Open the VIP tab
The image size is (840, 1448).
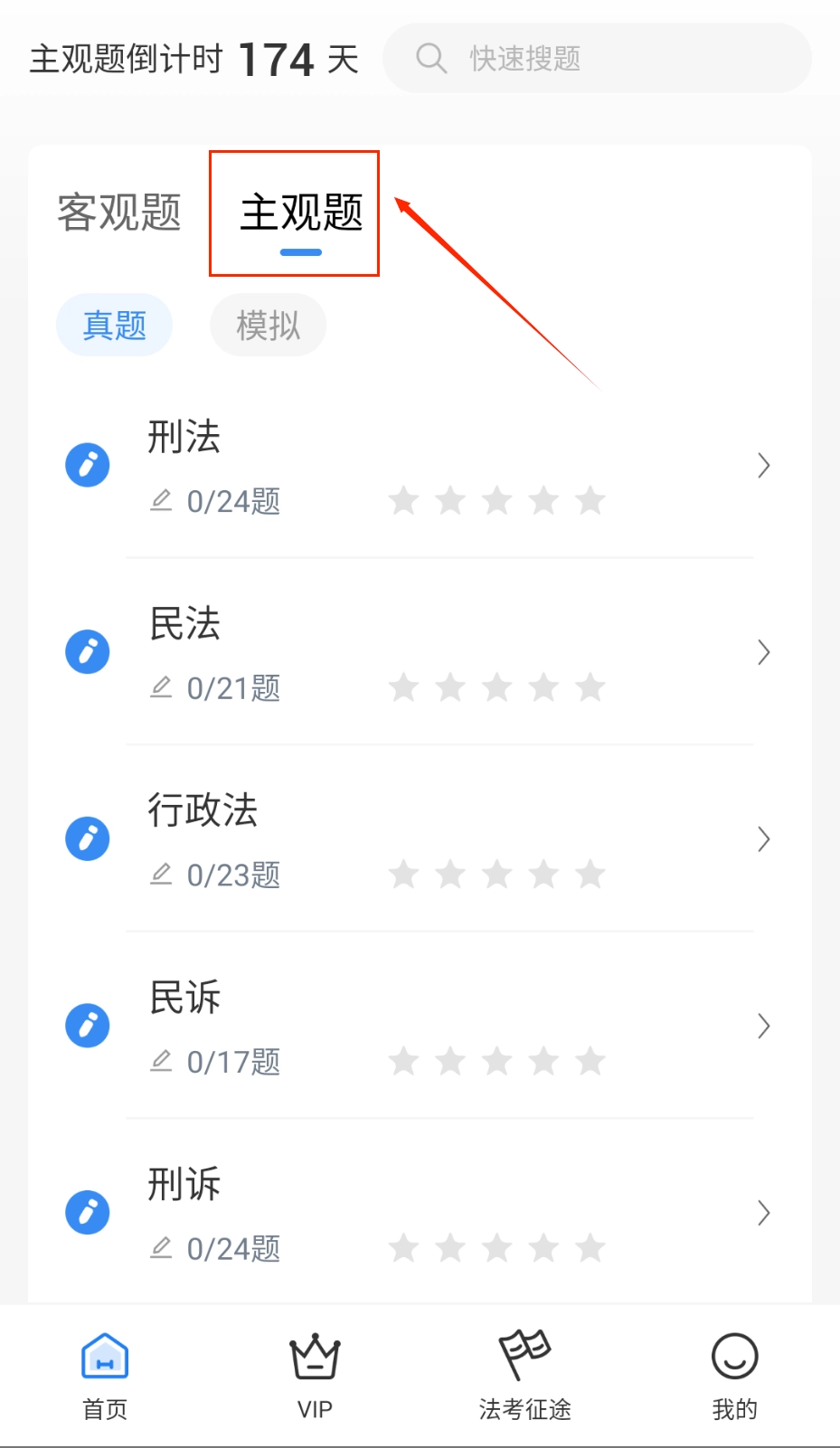click(x=315, y=1375)
